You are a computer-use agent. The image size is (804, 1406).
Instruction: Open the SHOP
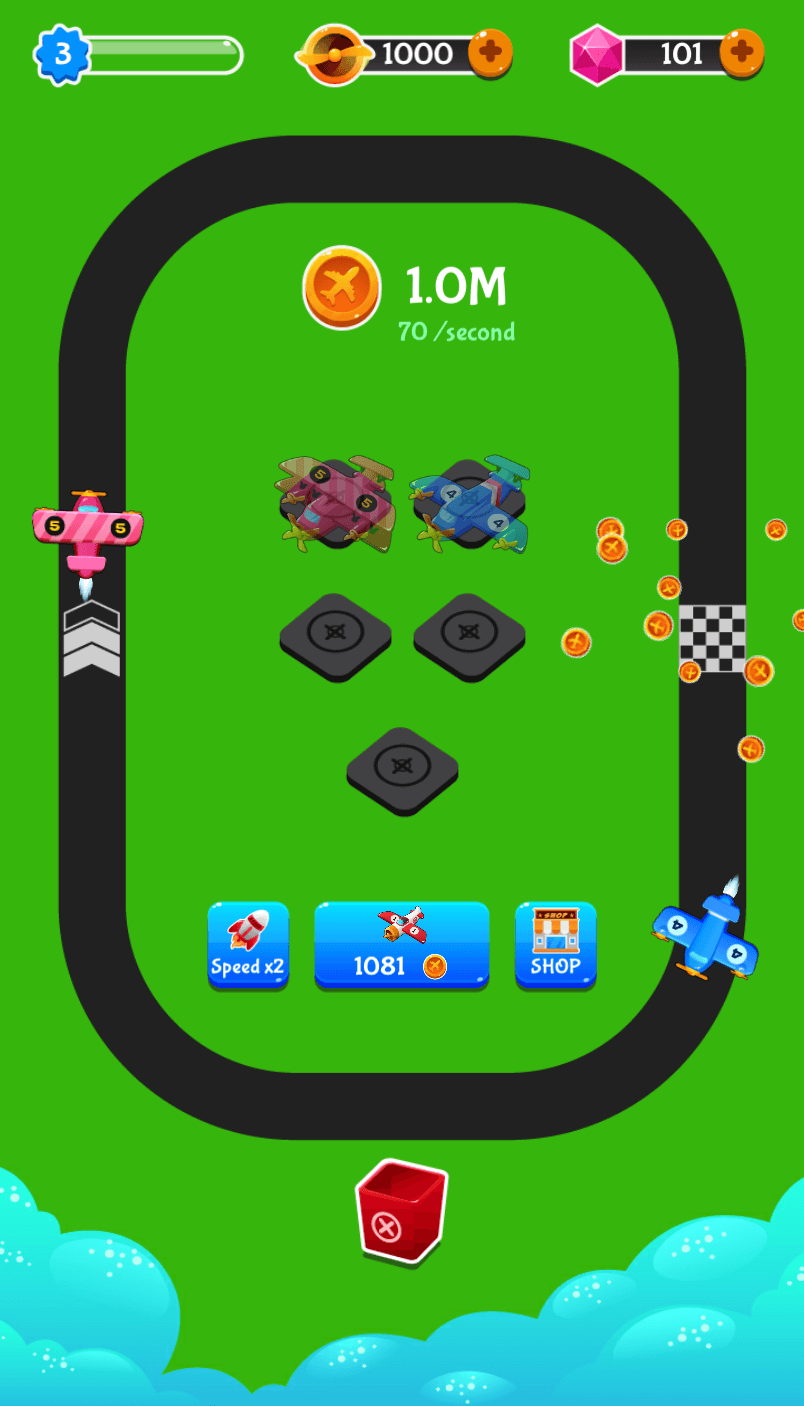coord(556,945)
